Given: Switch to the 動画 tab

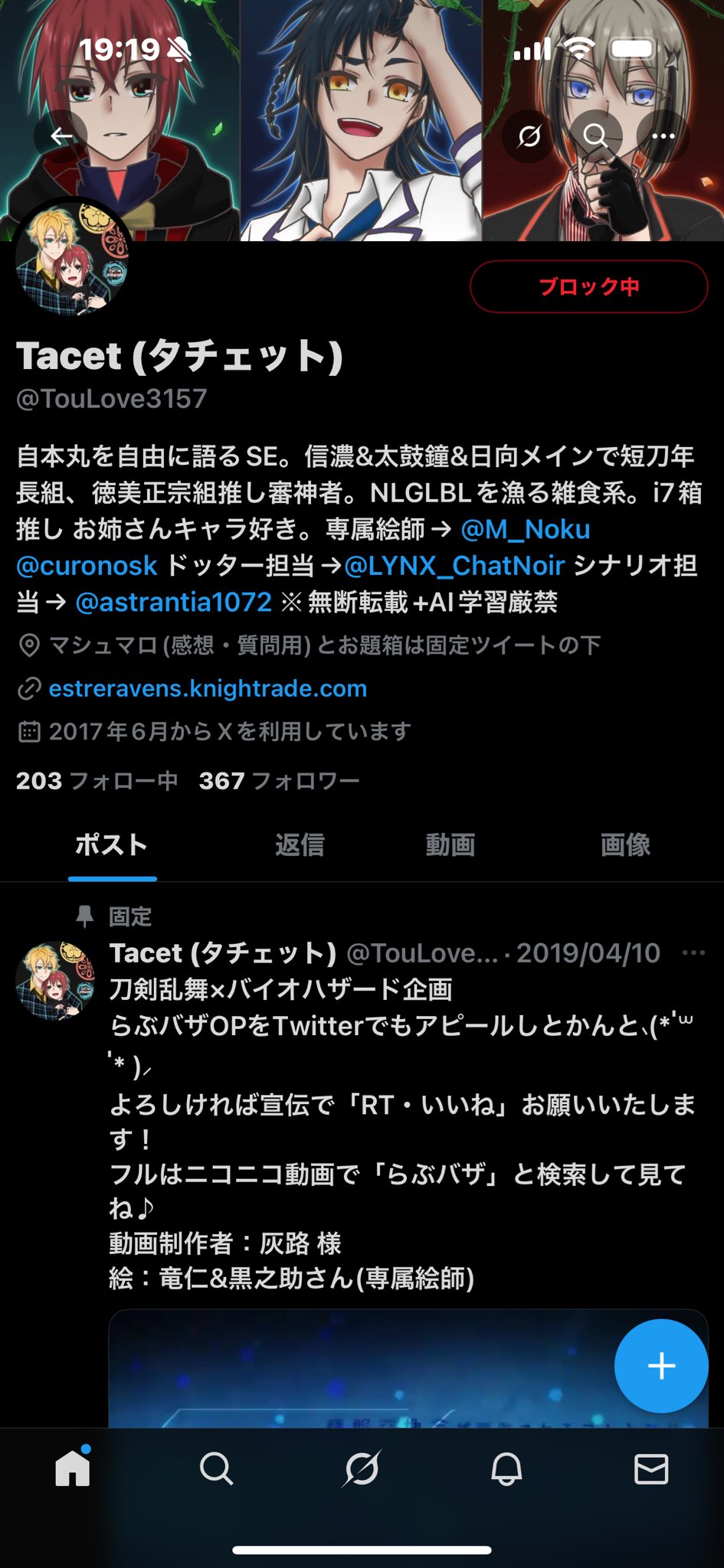Looking at the screenshot, I should pyautogui.click(x=450, y=845).
